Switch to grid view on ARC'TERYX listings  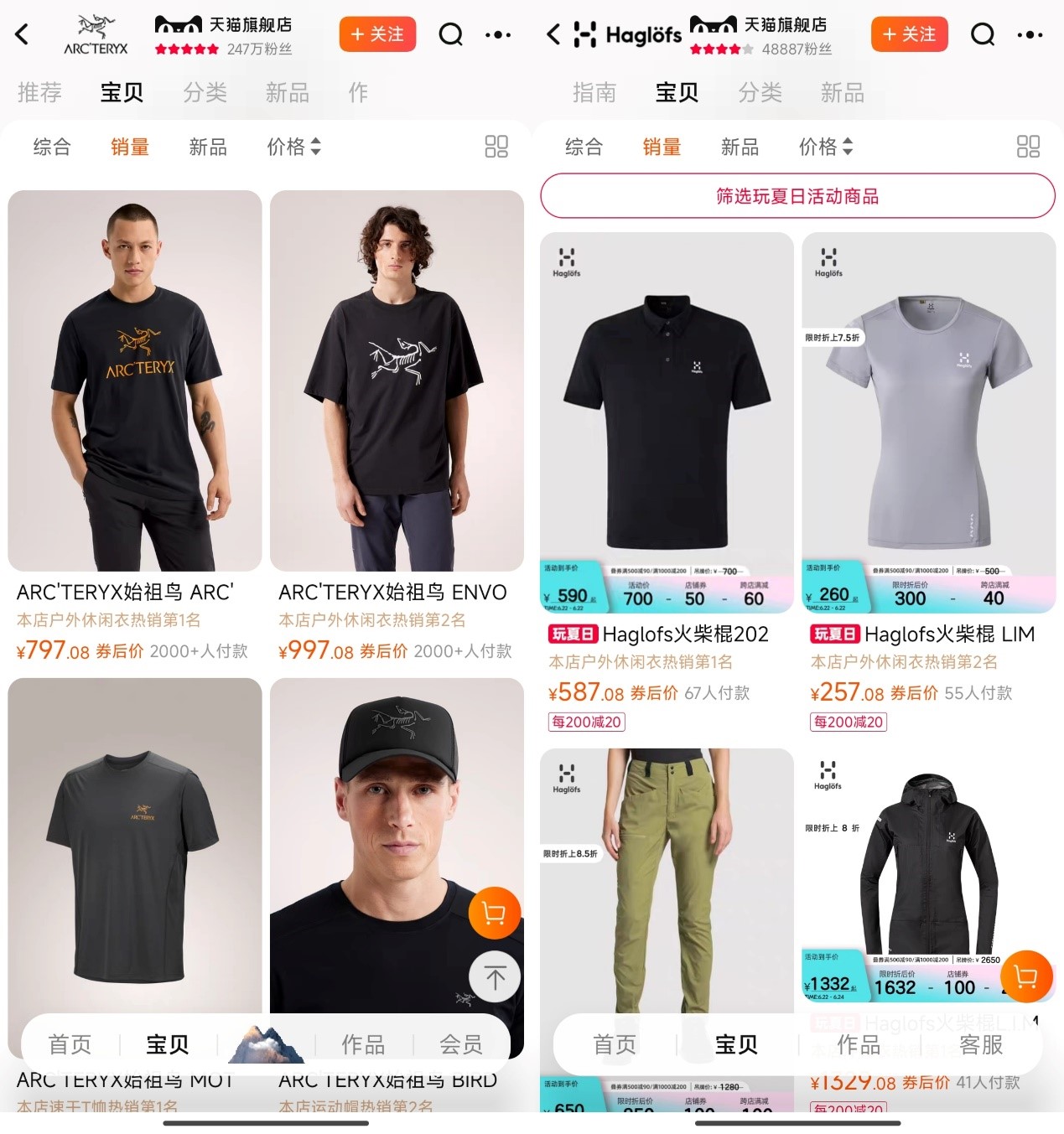tap(496, 146)
